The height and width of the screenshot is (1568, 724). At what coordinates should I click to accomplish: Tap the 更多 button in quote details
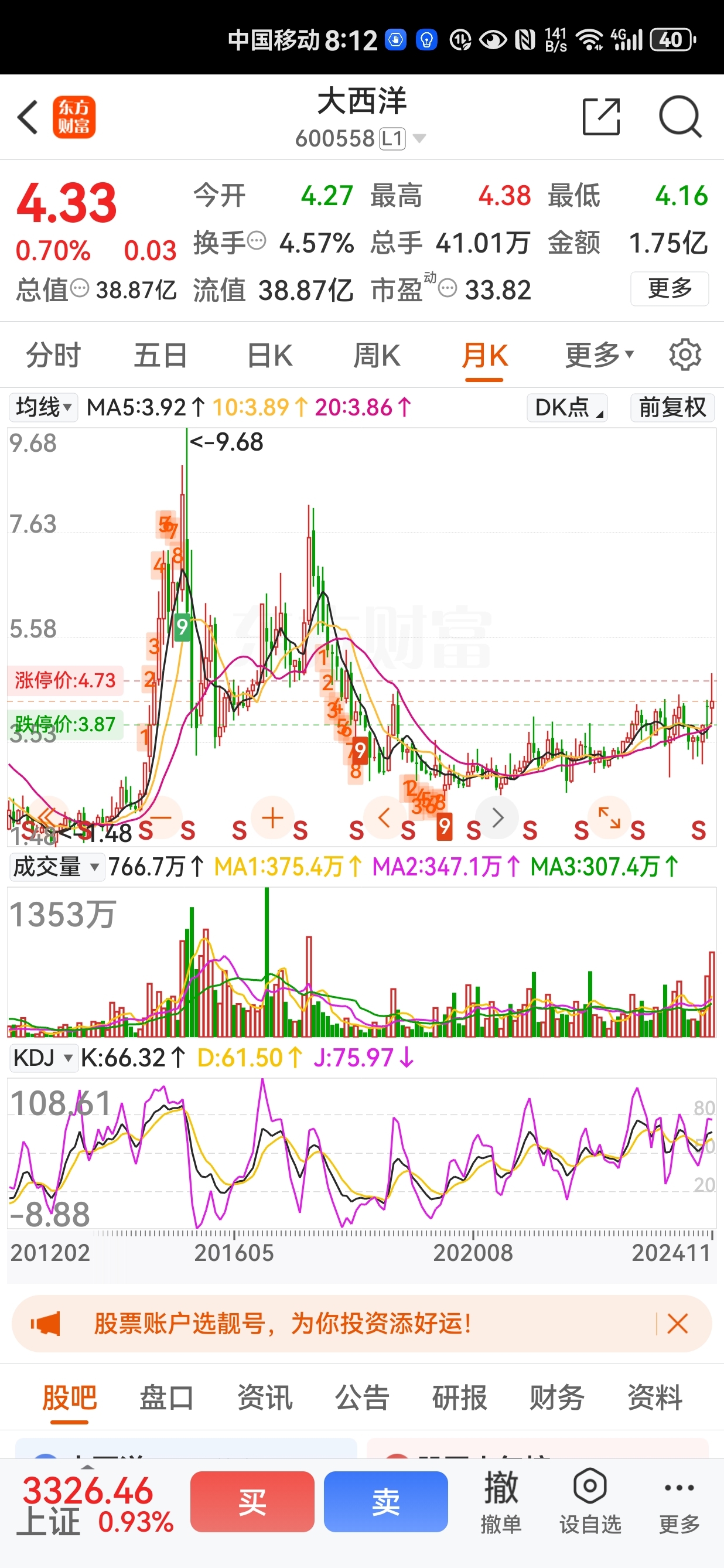[x=670, y=288]
